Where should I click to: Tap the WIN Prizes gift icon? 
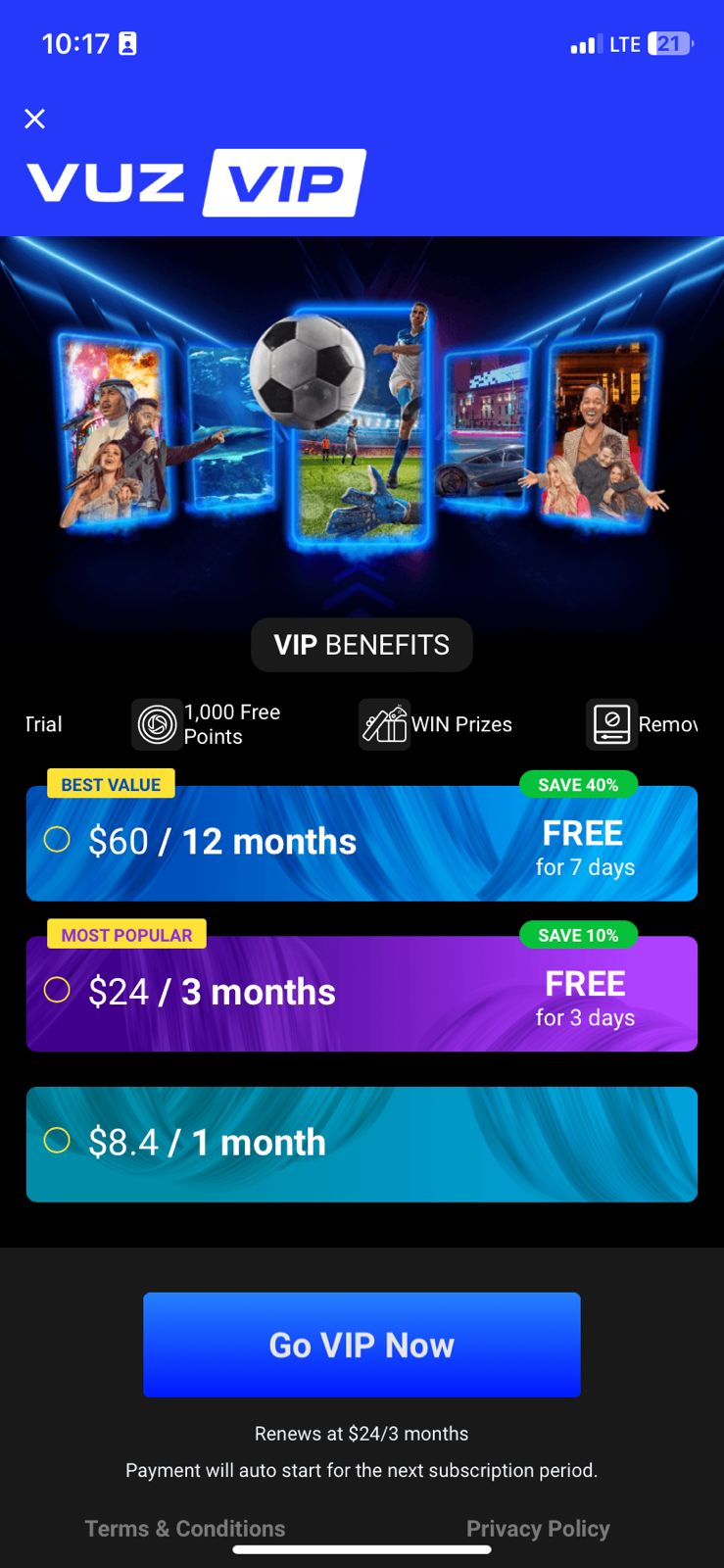pos(384,724)
